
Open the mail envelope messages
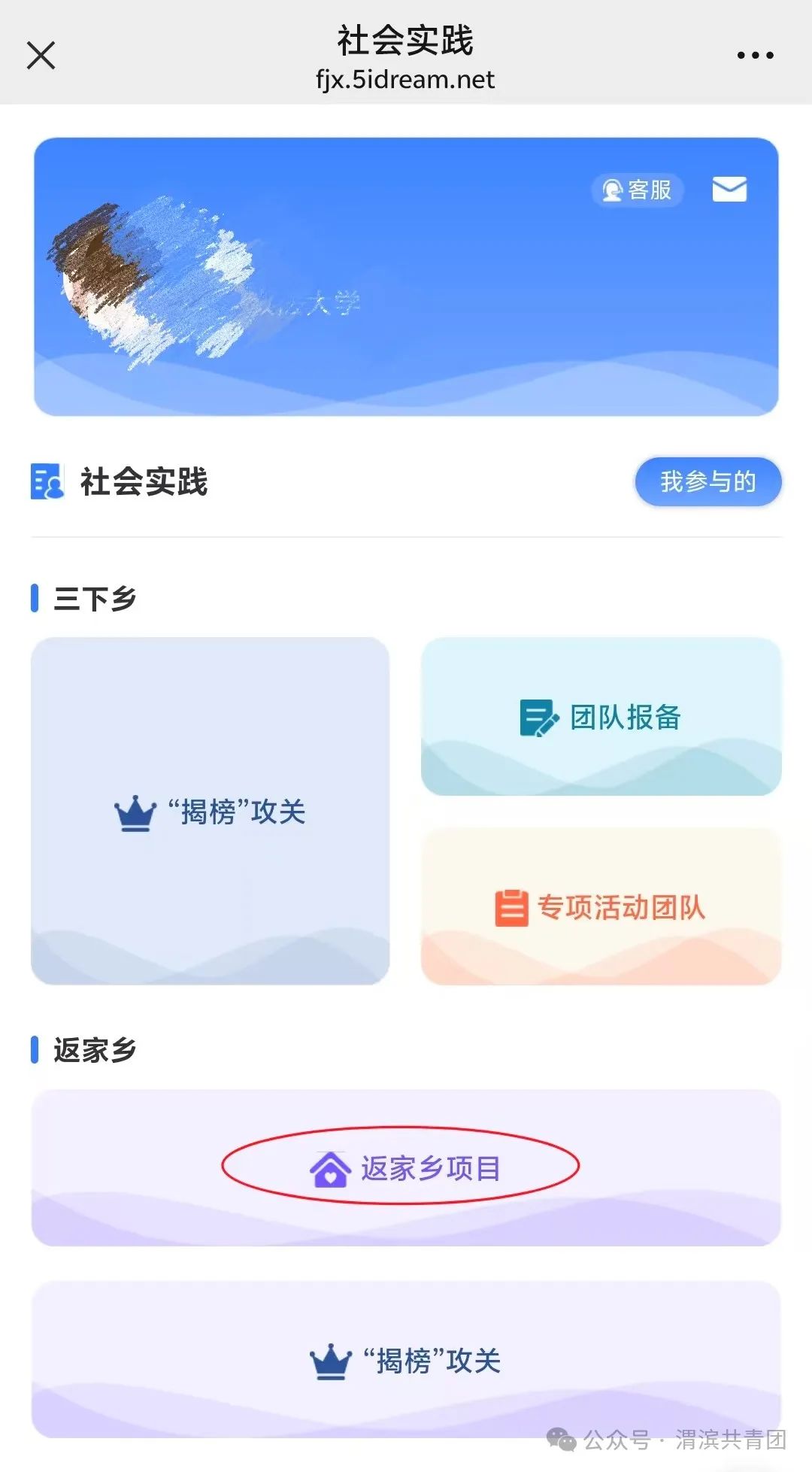(729, 190)
